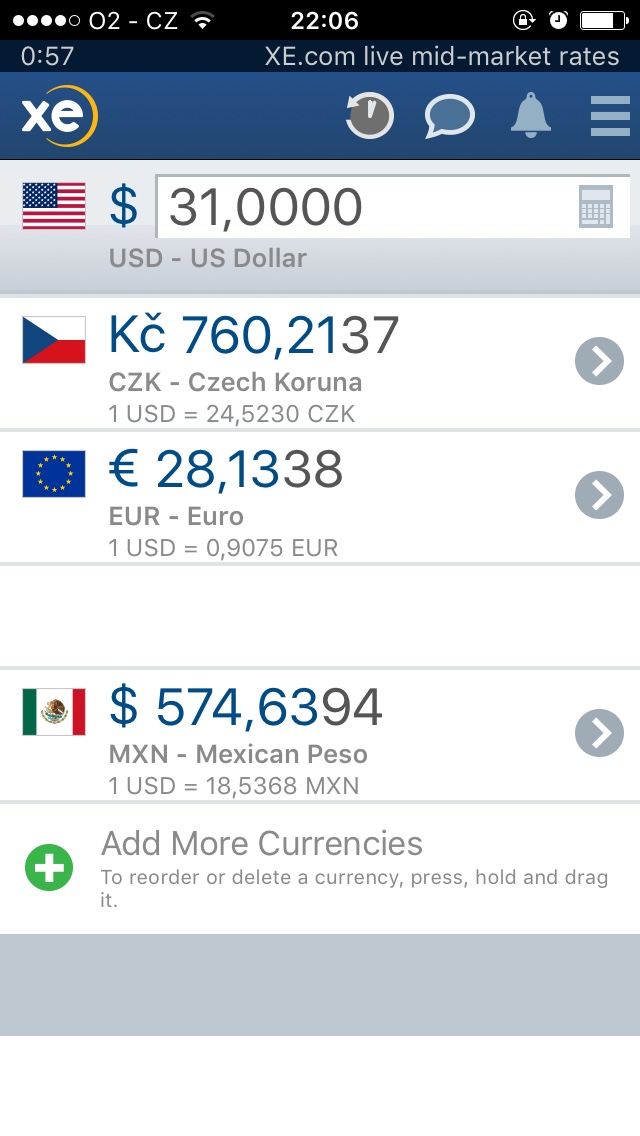Tap the refresh rates clock icon

(370, 116)
